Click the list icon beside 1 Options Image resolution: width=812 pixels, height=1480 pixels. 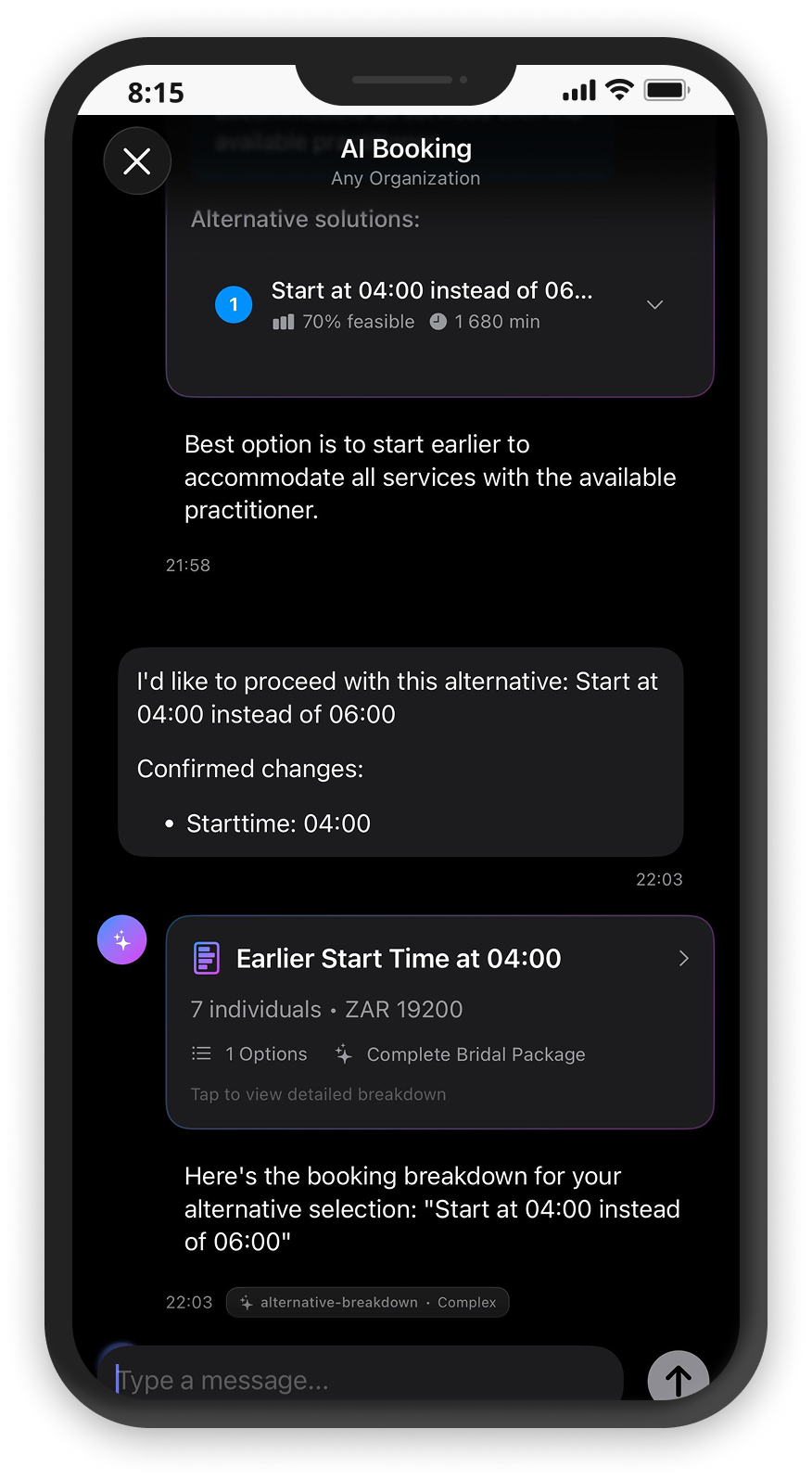tap(201, 1053)
